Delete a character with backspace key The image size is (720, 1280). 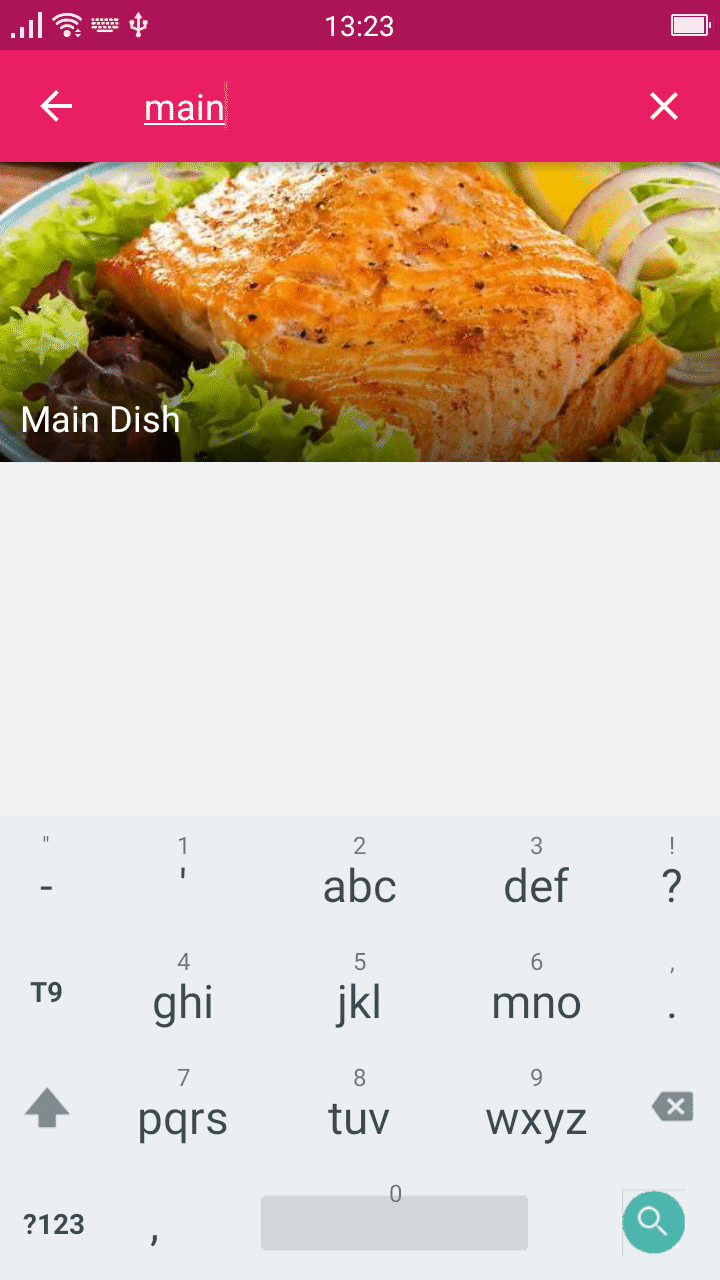click(x=672, y=1106)
